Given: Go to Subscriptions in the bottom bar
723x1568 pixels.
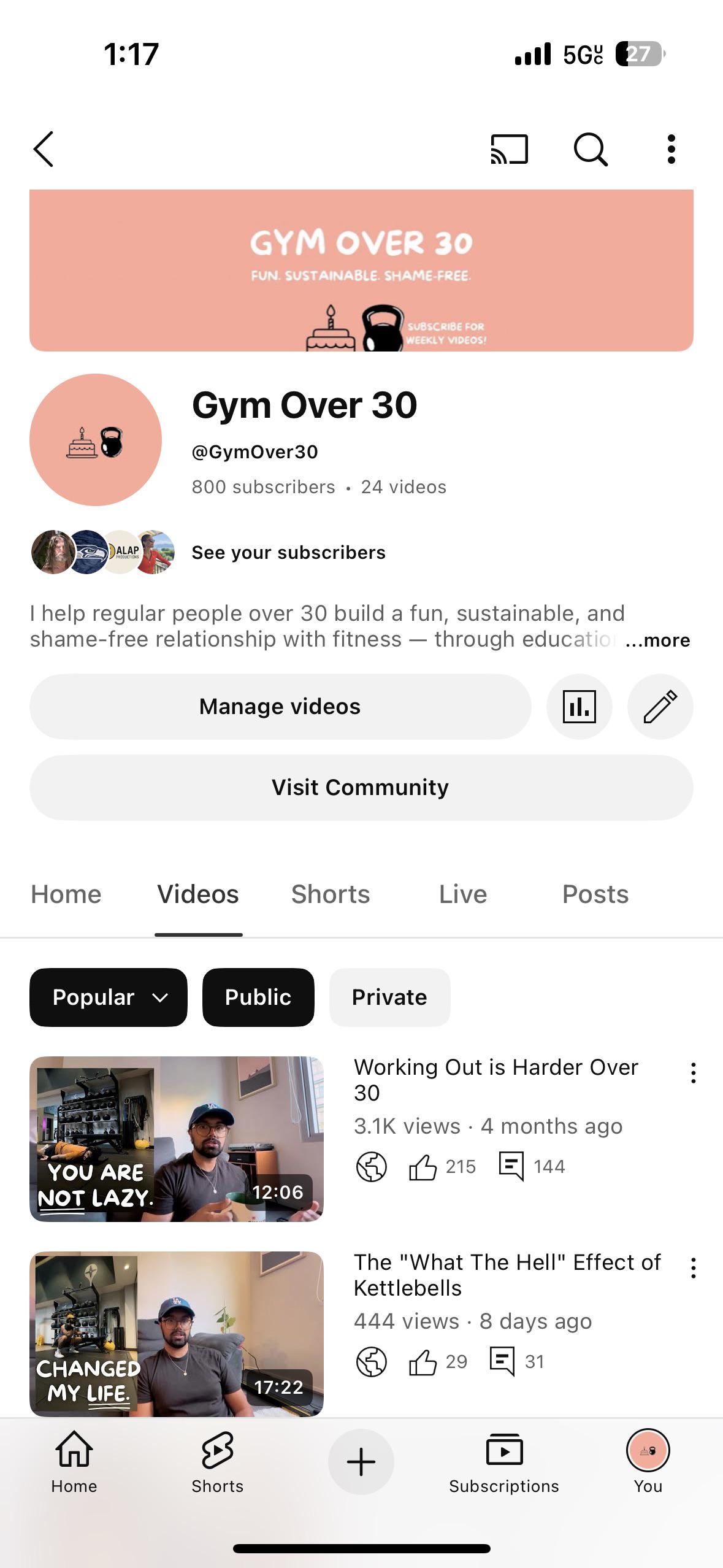Looking at the screenshot, I should (504, 1464).
